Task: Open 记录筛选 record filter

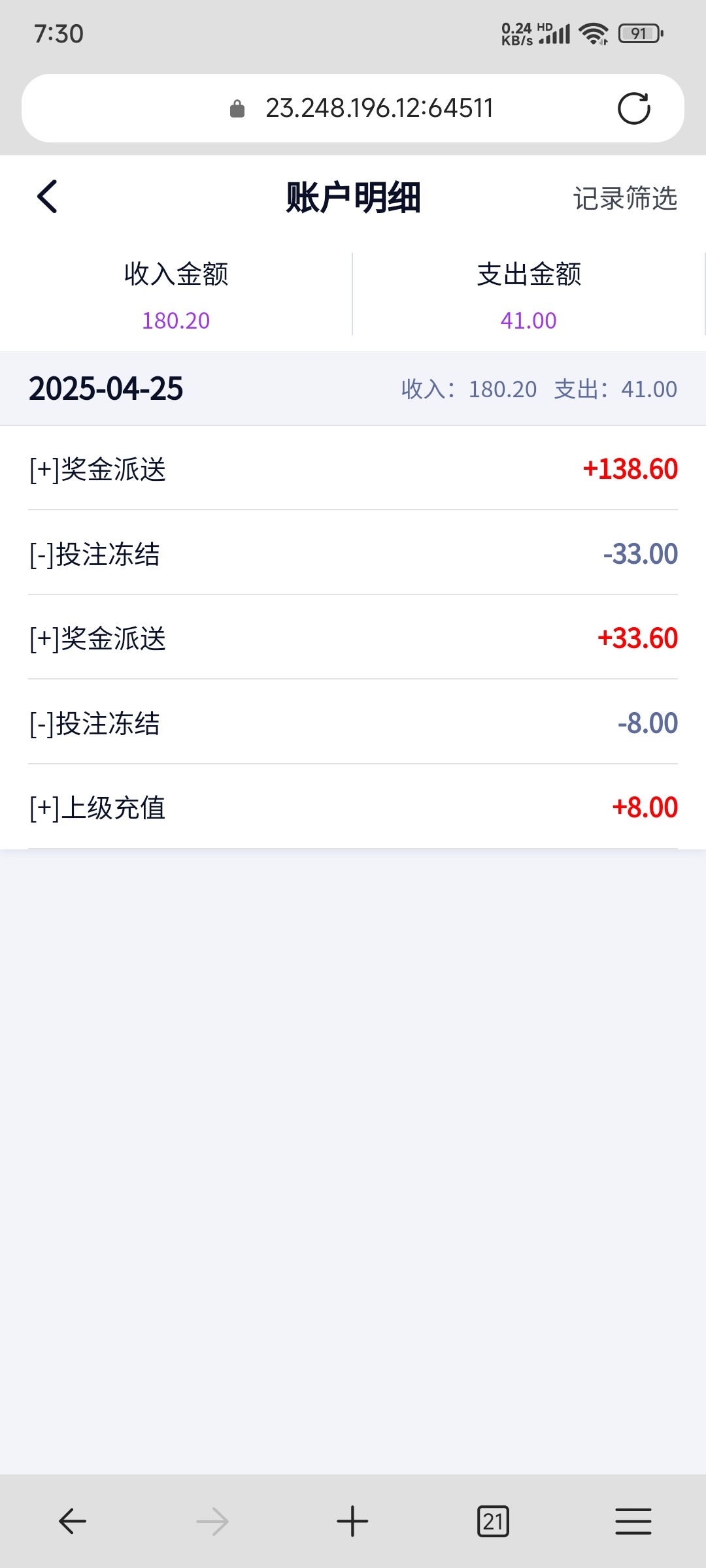Action: (624, 198)
